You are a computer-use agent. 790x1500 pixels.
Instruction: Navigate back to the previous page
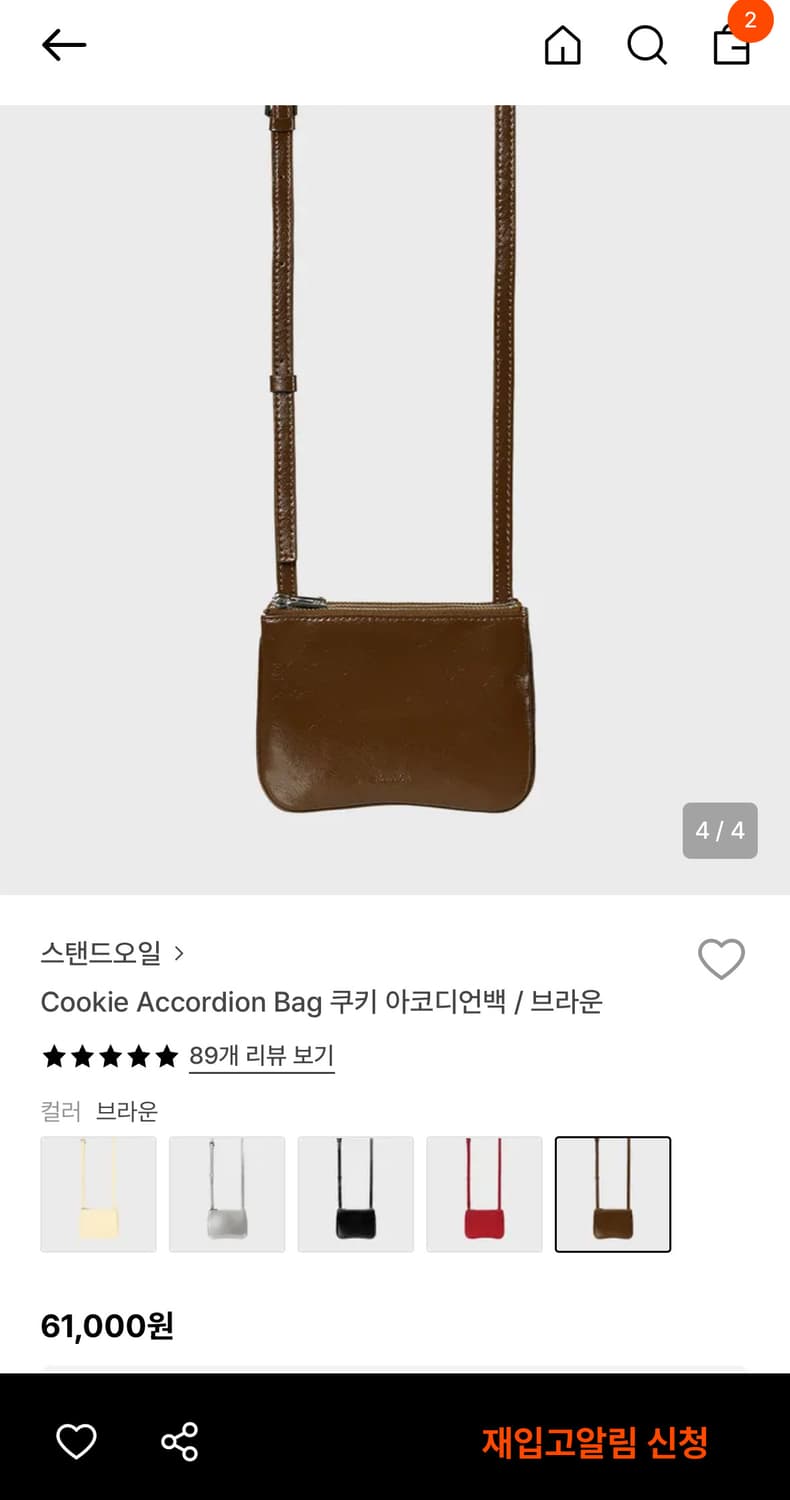tap(63, 45)
